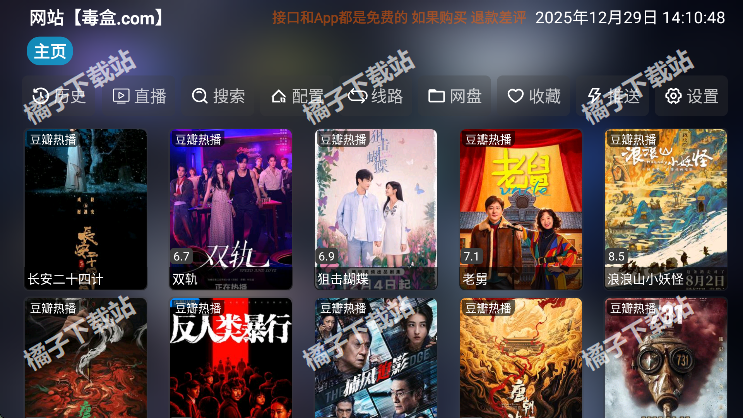Open the 搜索 search page

217,96
